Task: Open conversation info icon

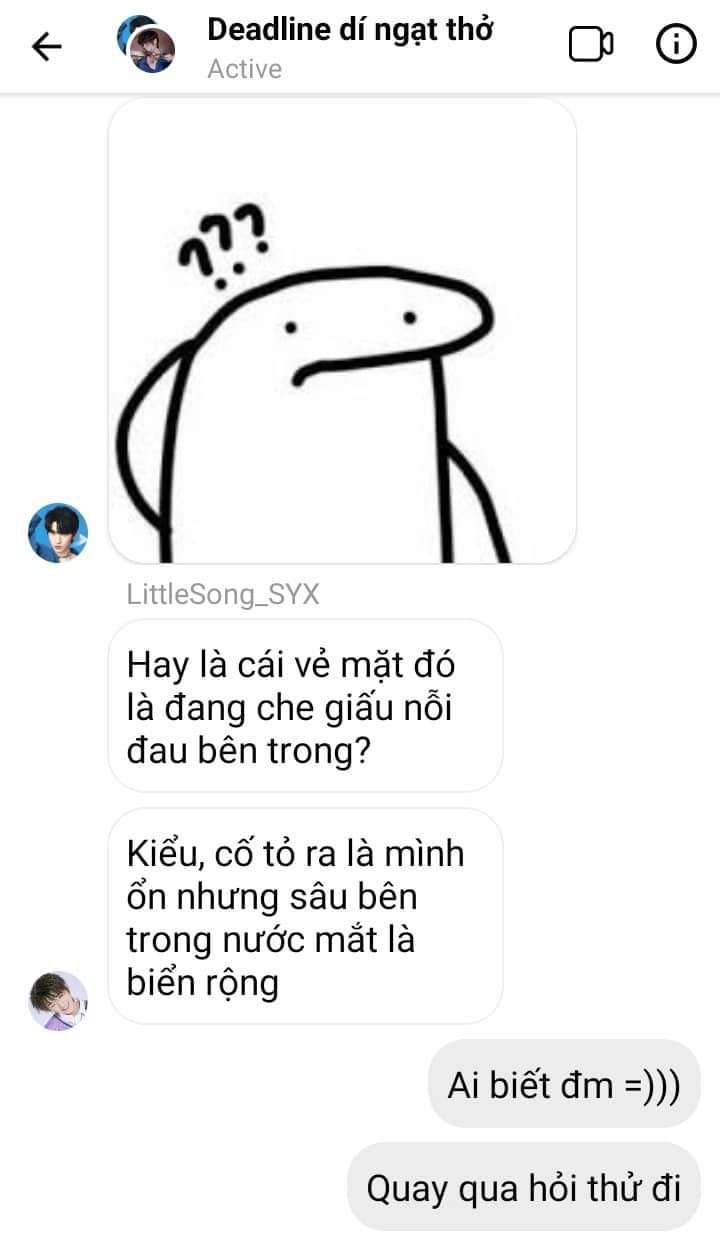Action: [676, 45]
